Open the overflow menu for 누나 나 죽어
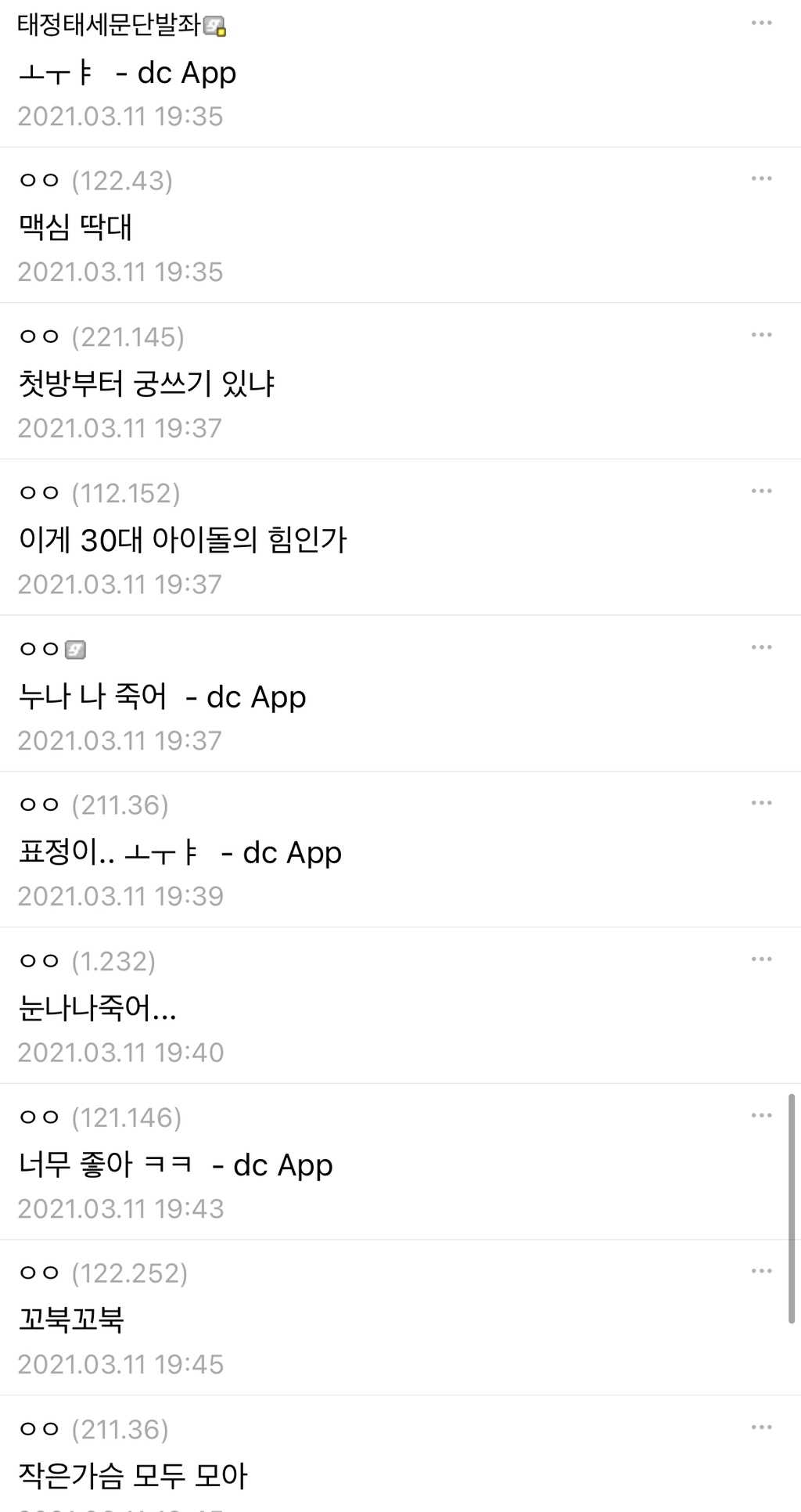 click(761, 647)
